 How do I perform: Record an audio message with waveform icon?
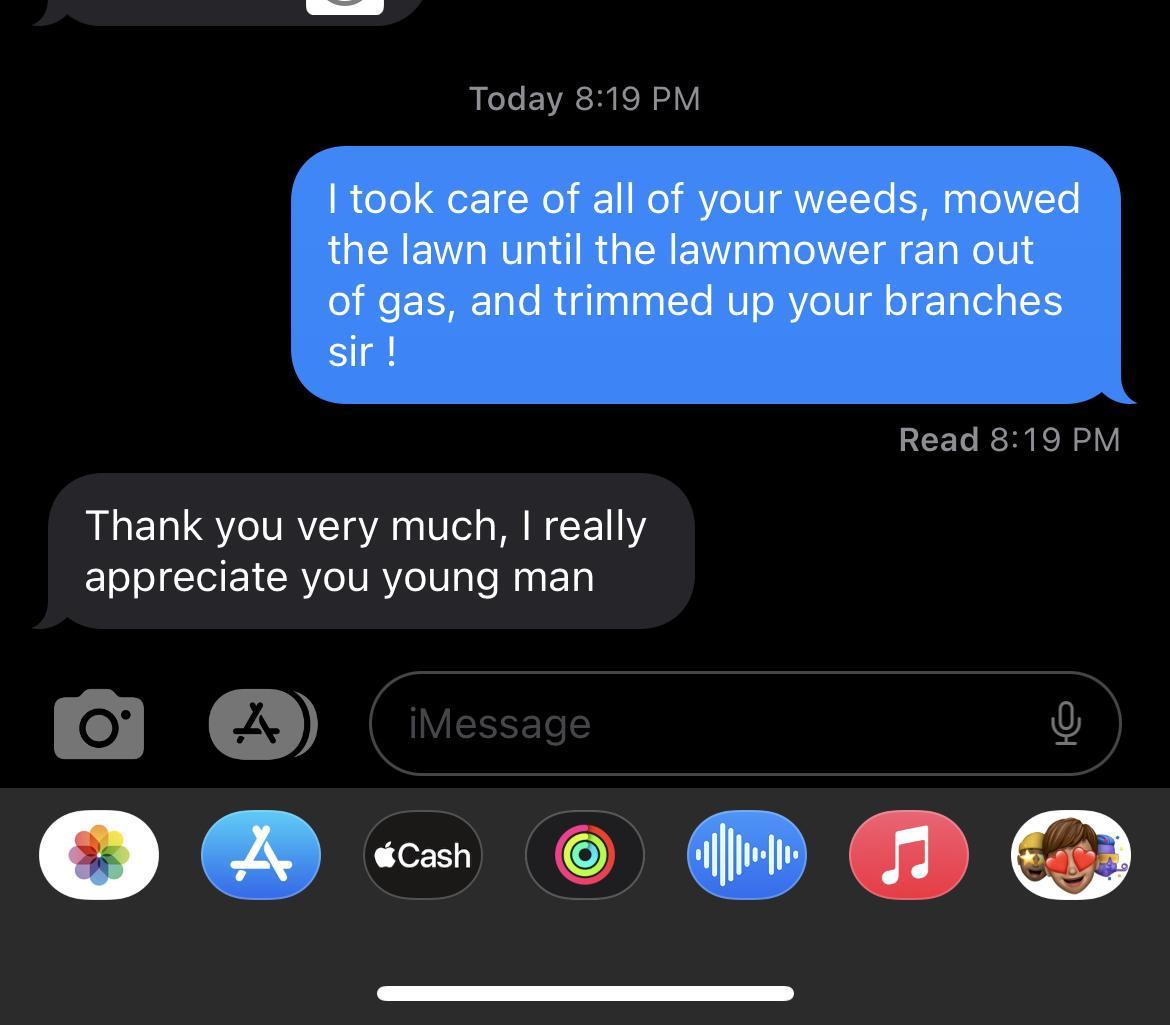746,855
